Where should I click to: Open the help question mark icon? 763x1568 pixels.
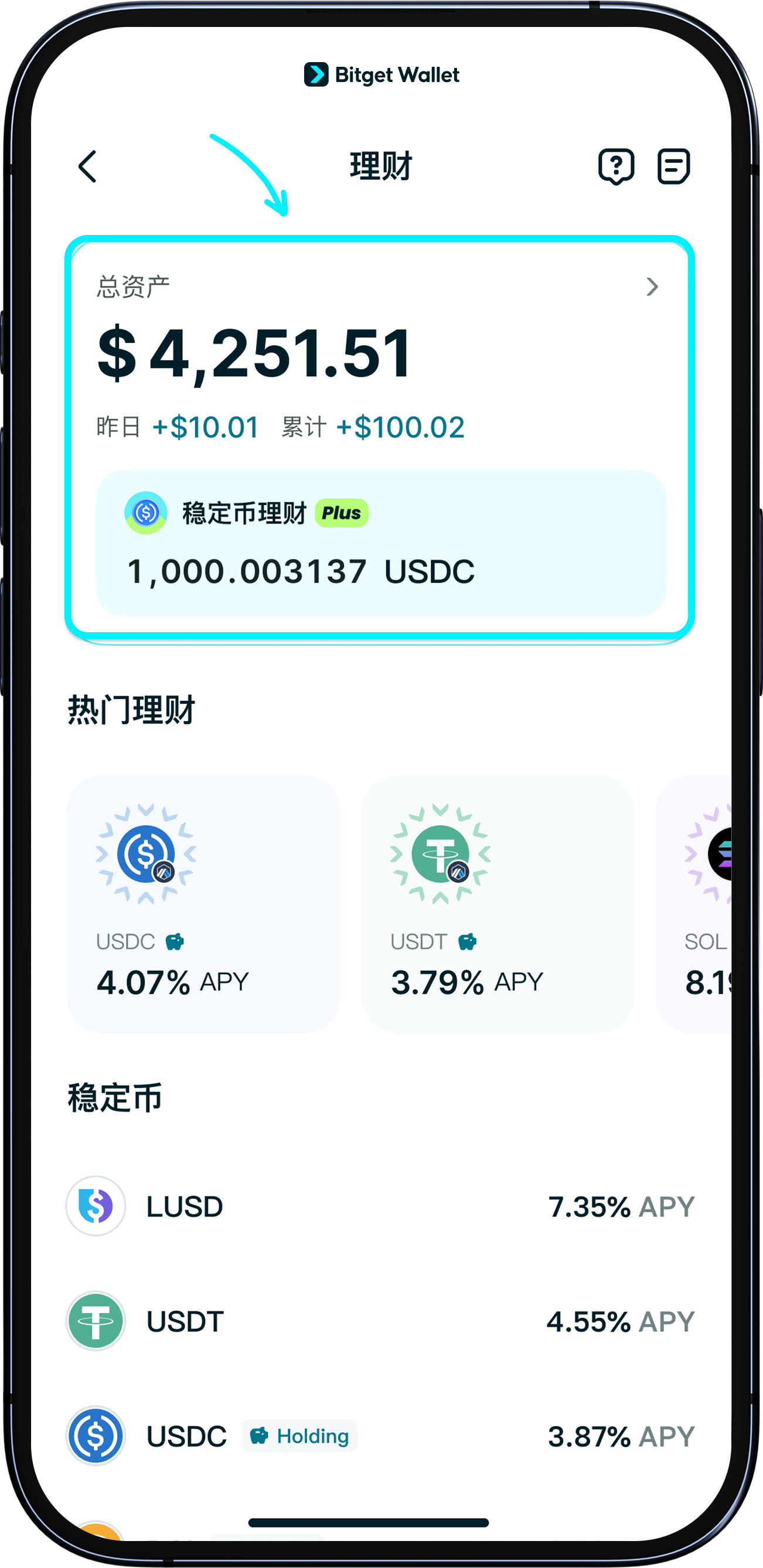tap(616, 168)
